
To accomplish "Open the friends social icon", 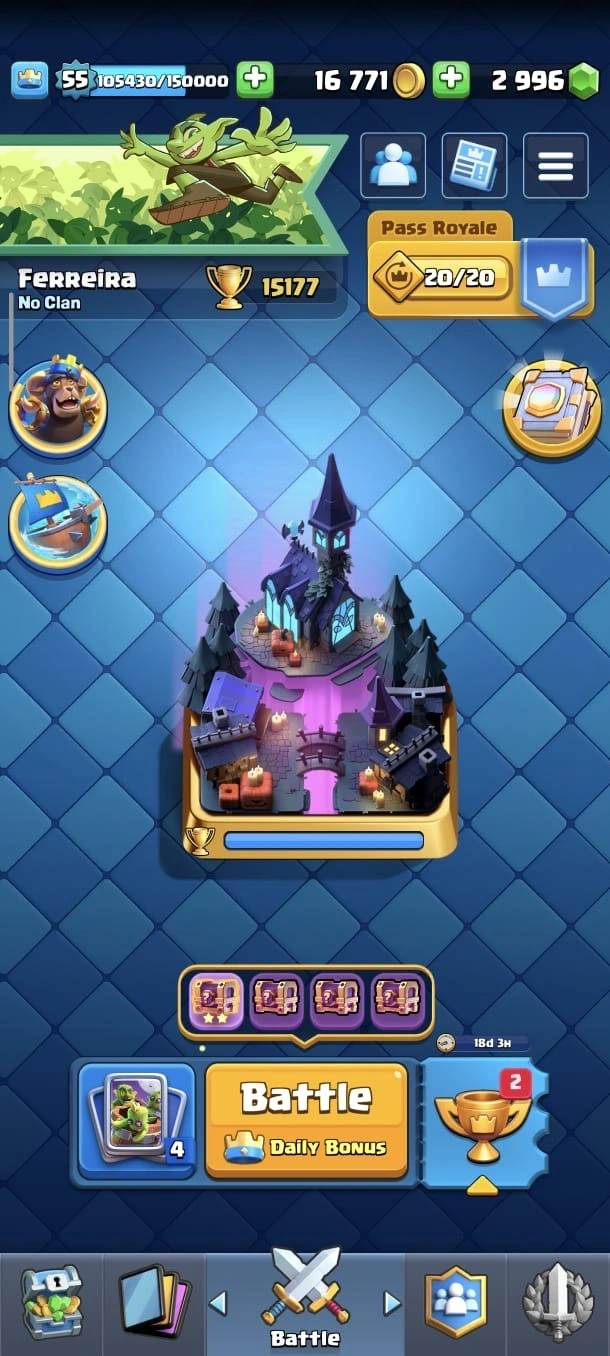I will pyautogui.click(x=392, y=166).
